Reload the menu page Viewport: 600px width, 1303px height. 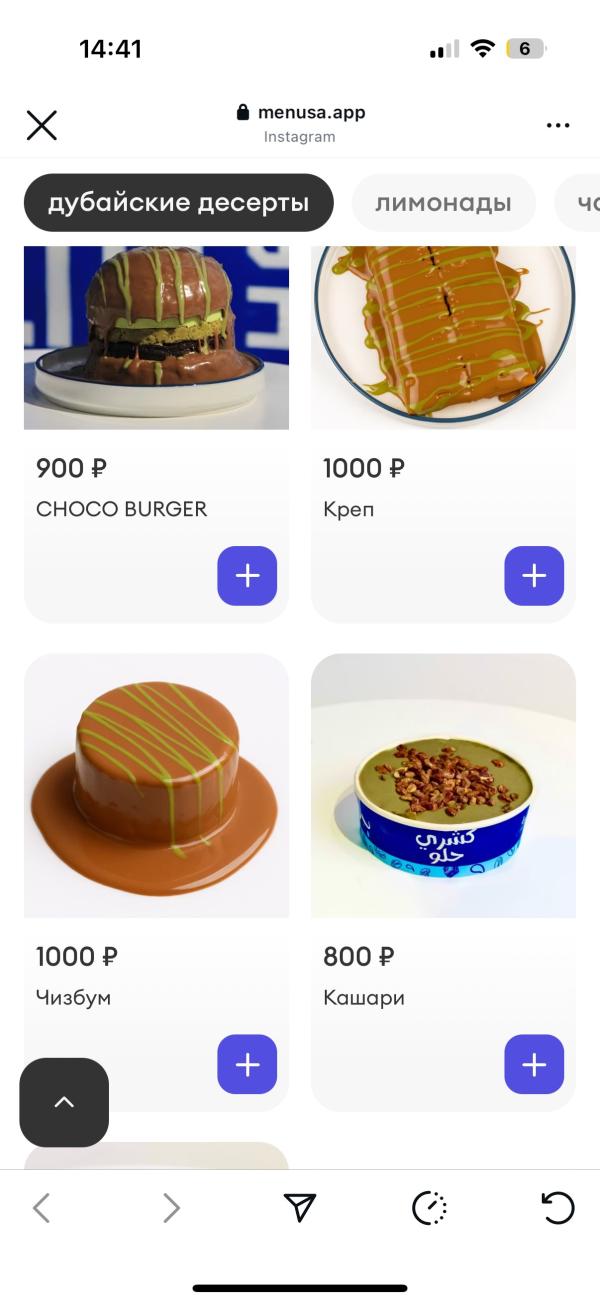click(x=557, y=1208)
